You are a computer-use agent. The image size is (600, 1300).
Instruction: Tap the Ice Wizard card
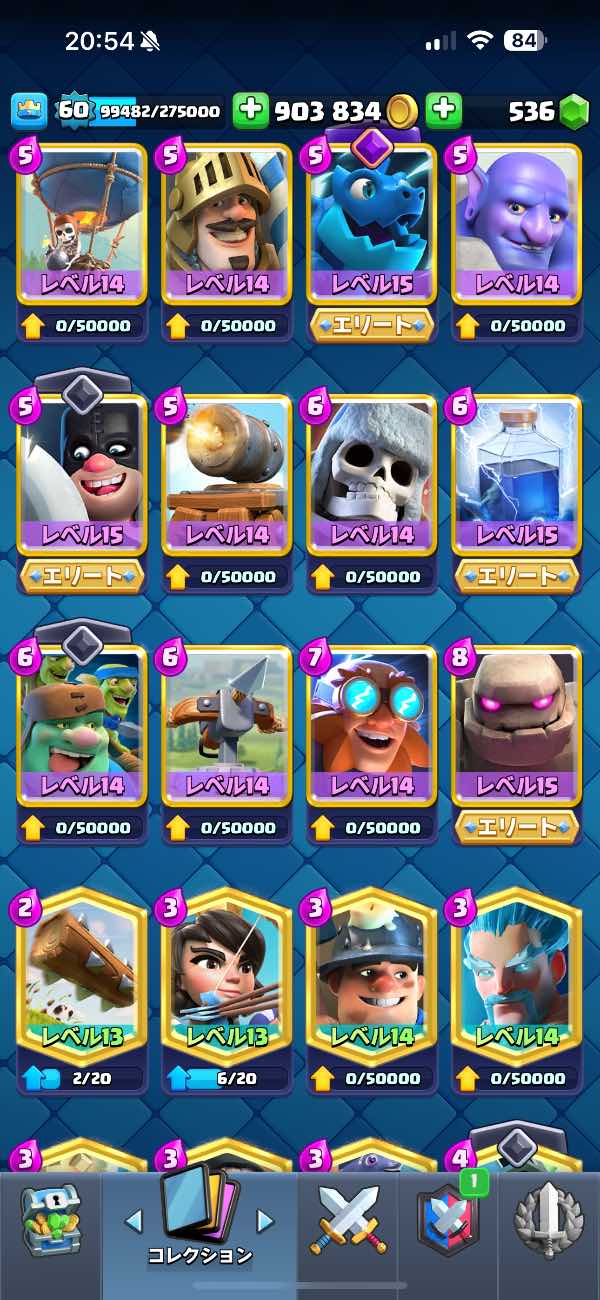517,975
